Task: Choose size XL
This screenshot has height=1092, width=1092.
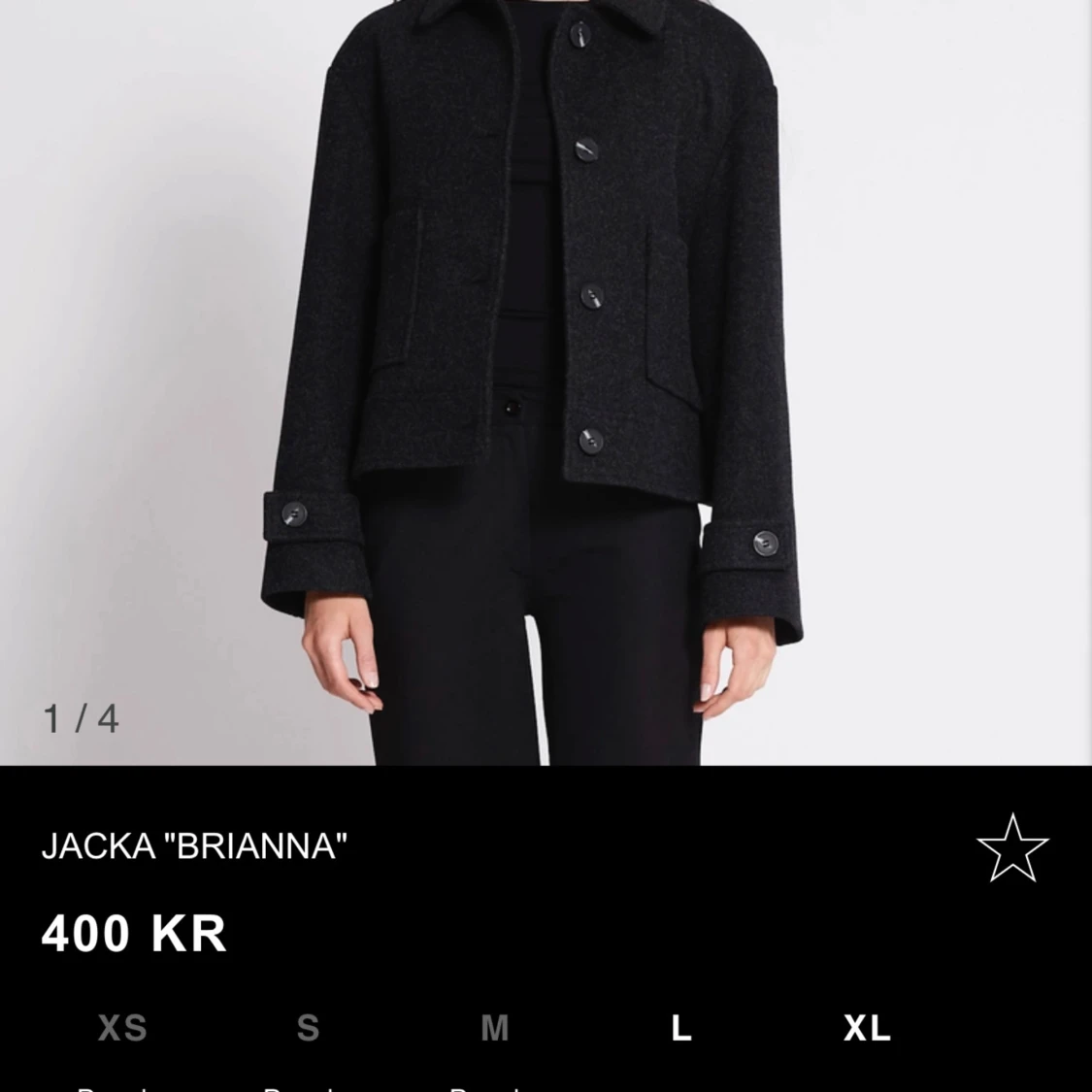Action: coord(867,1027)
